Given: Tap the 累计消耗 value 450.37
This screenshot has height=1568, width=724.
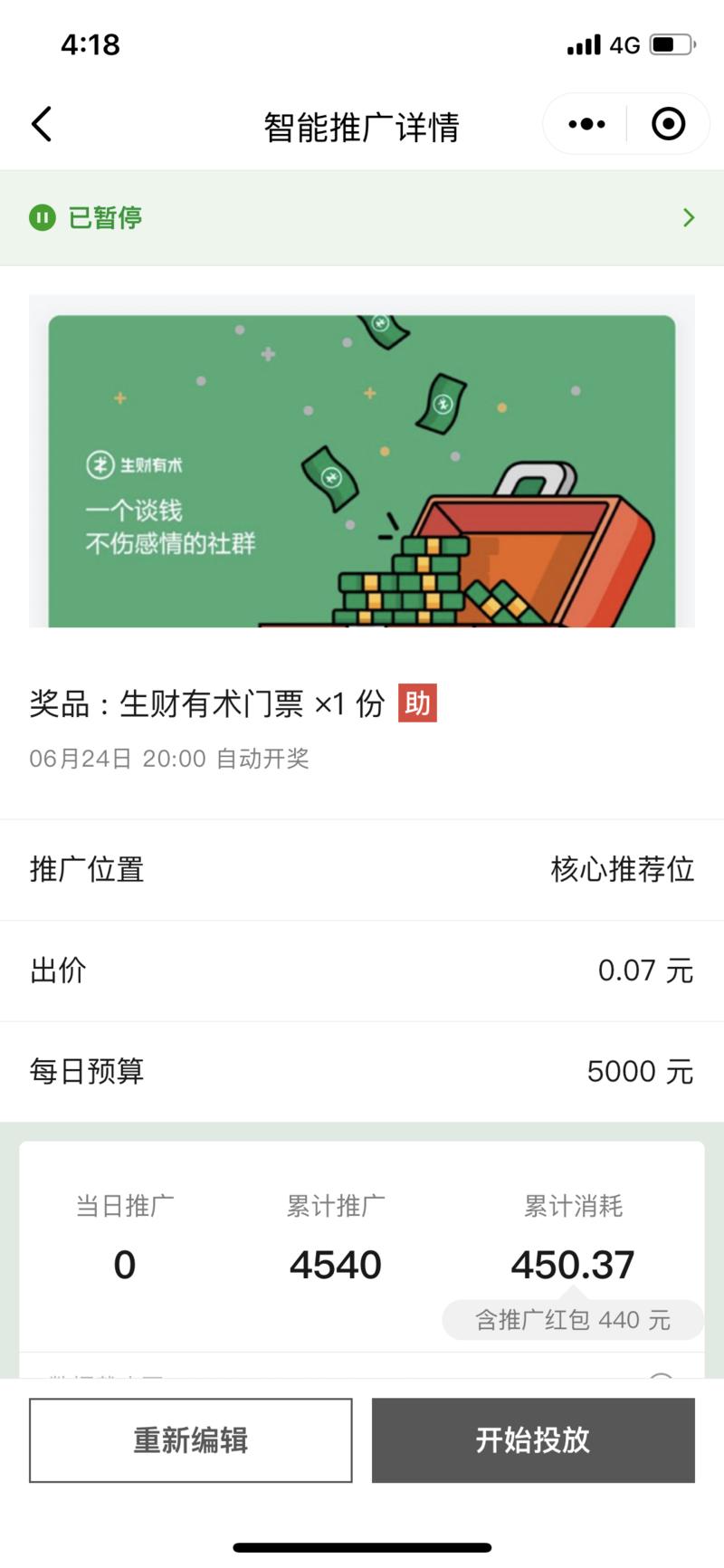Looking at the screenshot, I should pyautogui.click(x=573, y=1264).
